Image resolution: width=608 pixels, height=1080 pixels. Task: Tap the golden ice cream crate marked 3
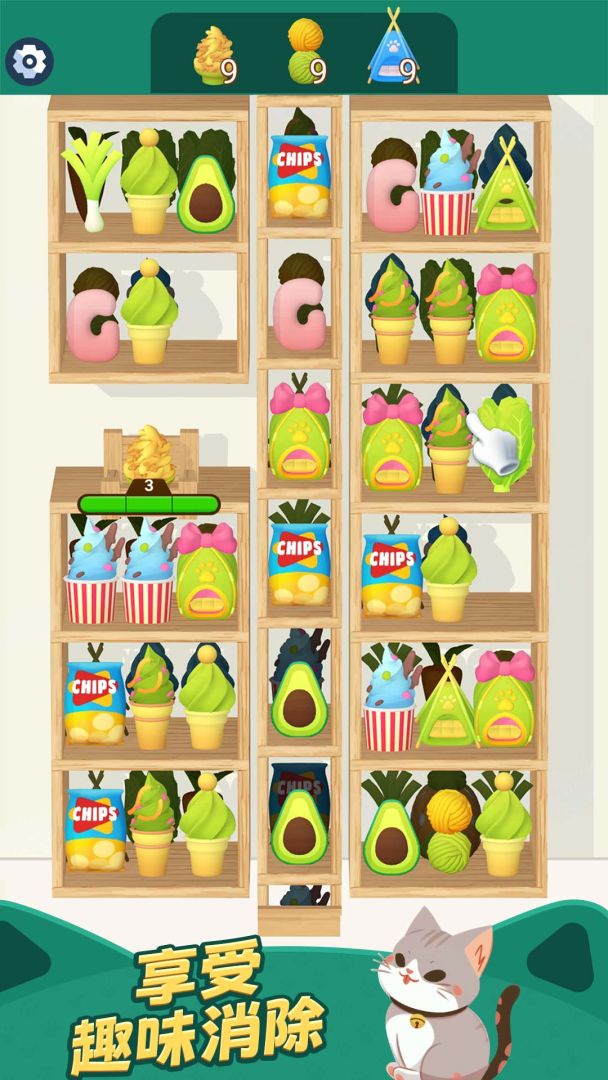[149, 458]
